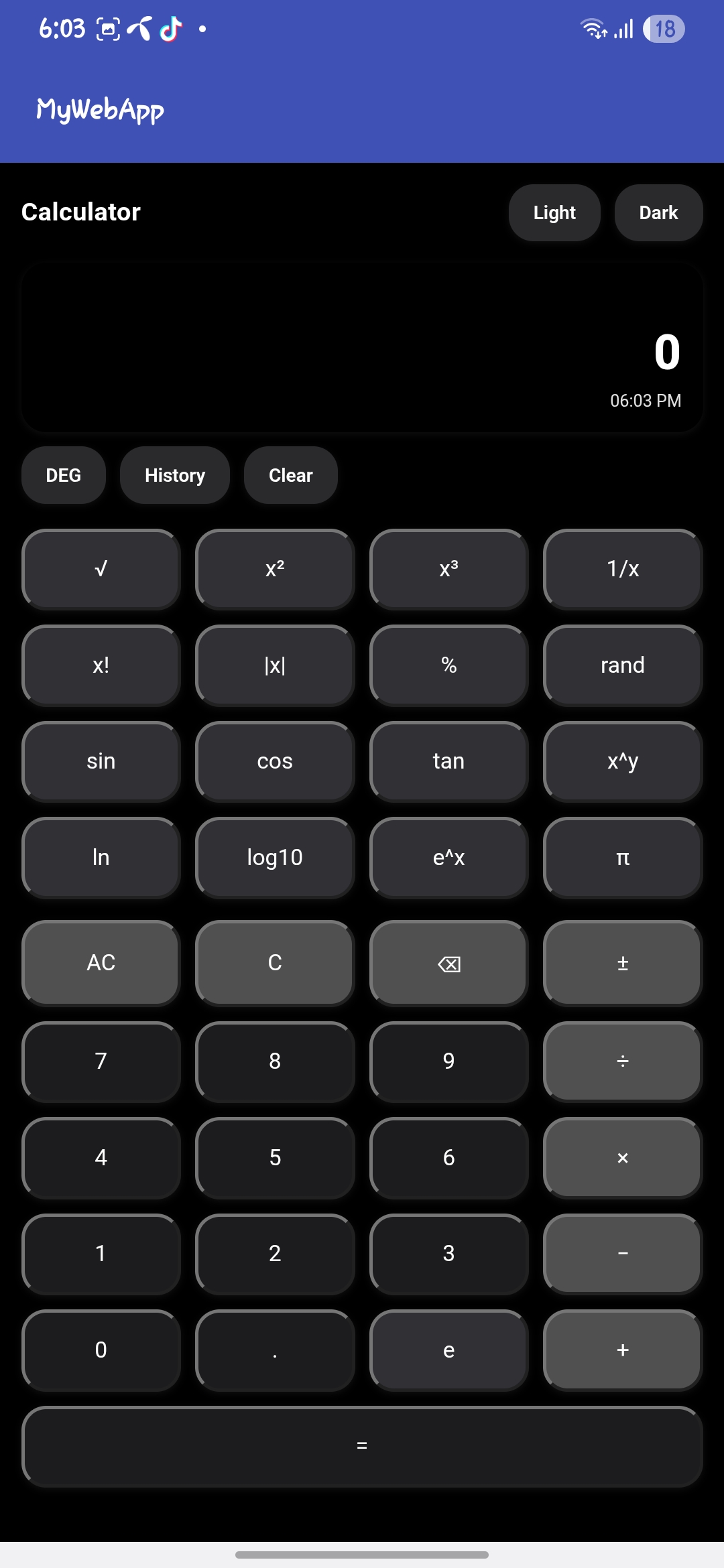Open the calculation History

(x=175, y=475)
